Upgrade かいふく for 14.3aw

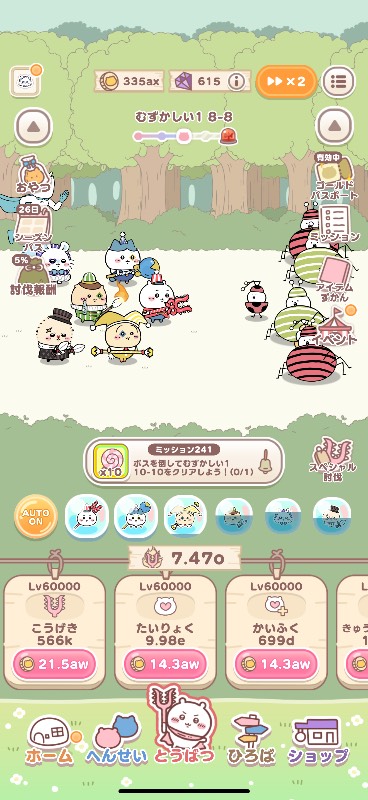[x=276, y=664]
